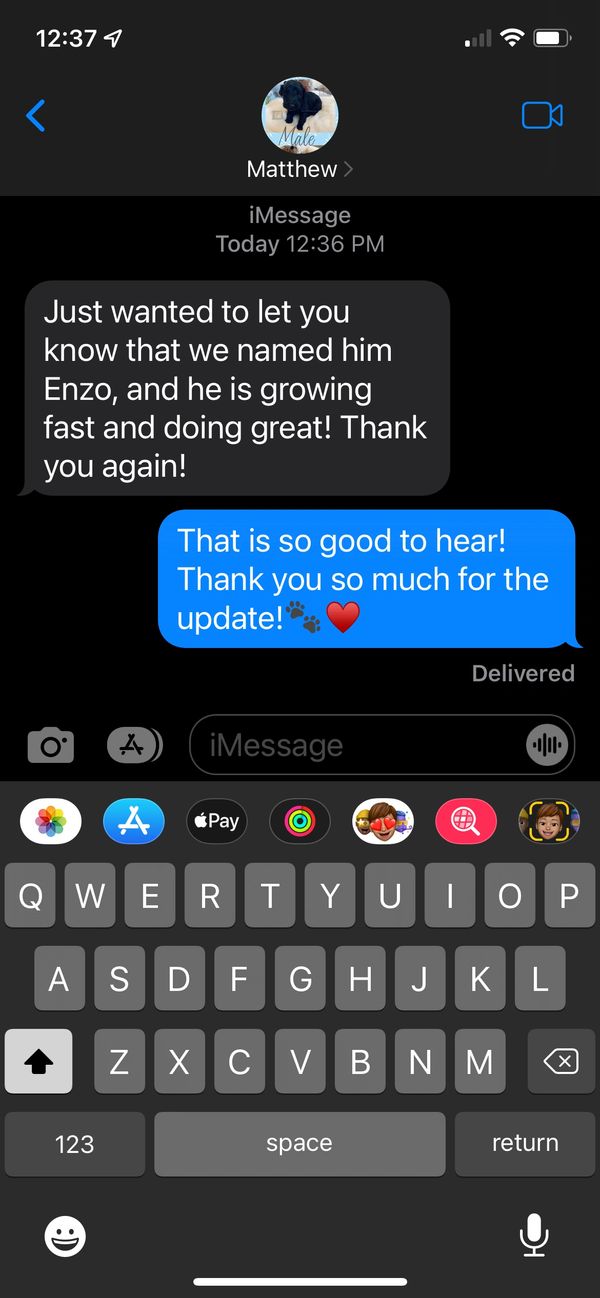Open Memoji stickers with heart eyes
Screen dimensions: 600x1298
(383, 822)
